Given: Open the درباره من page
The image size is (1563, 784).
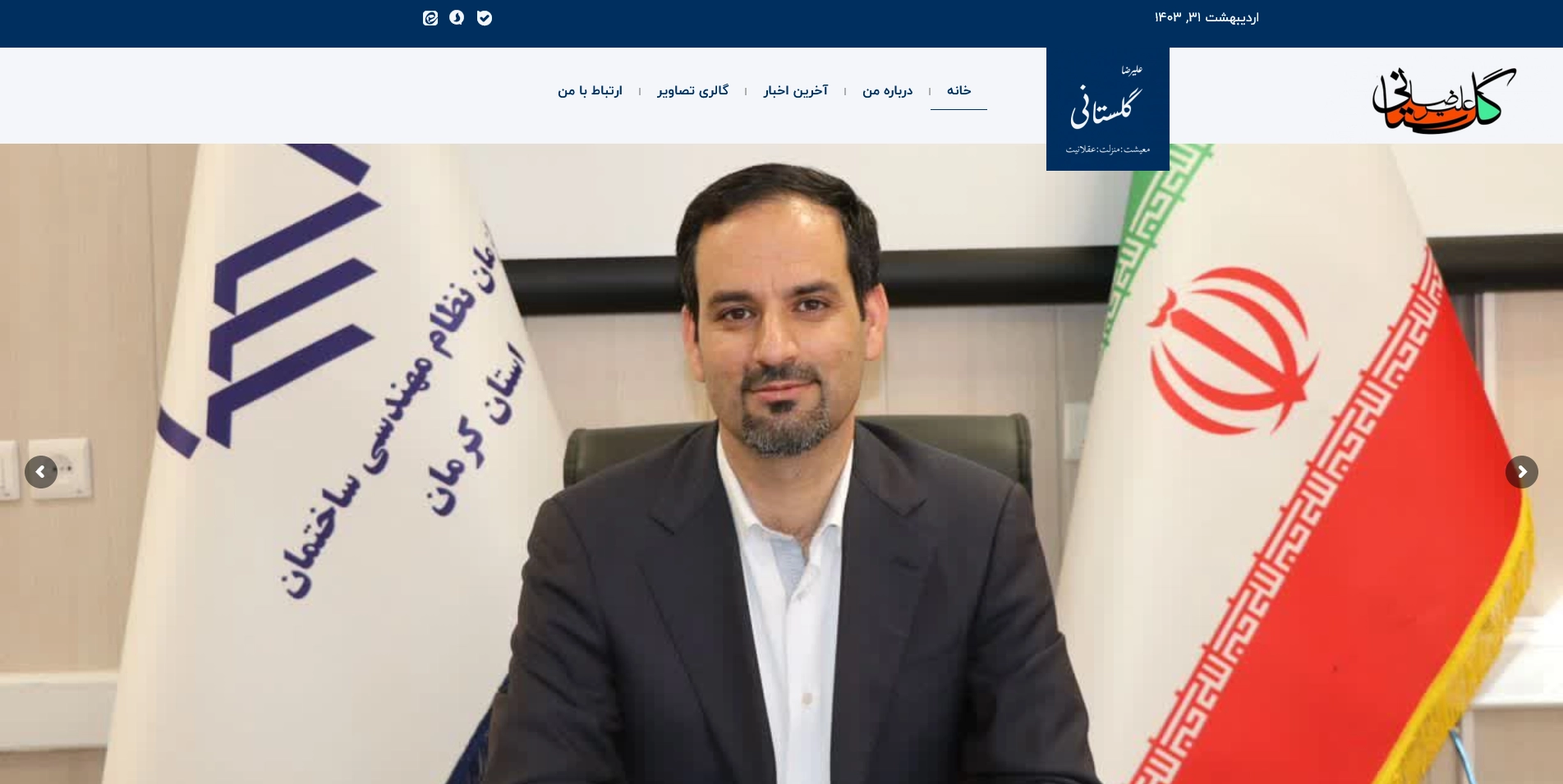Looking at the screenshot, I should [x=887, y=90].
